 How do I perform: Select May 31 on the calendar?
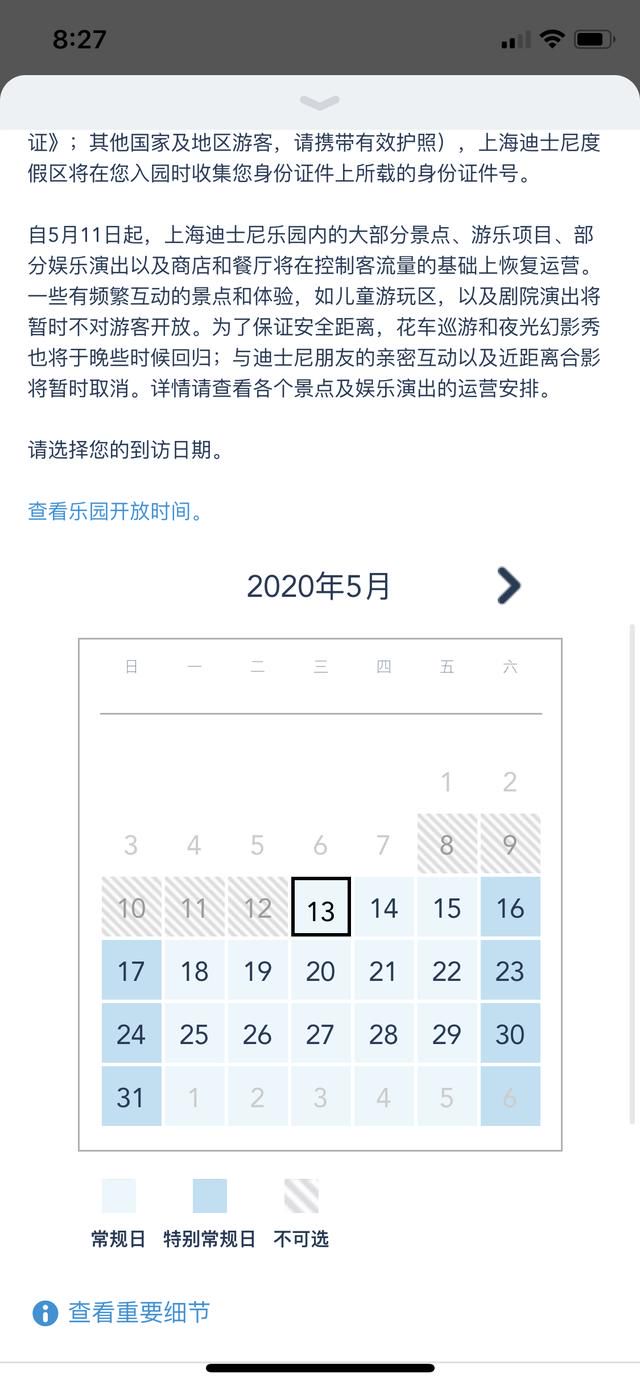coord(131,1097)
